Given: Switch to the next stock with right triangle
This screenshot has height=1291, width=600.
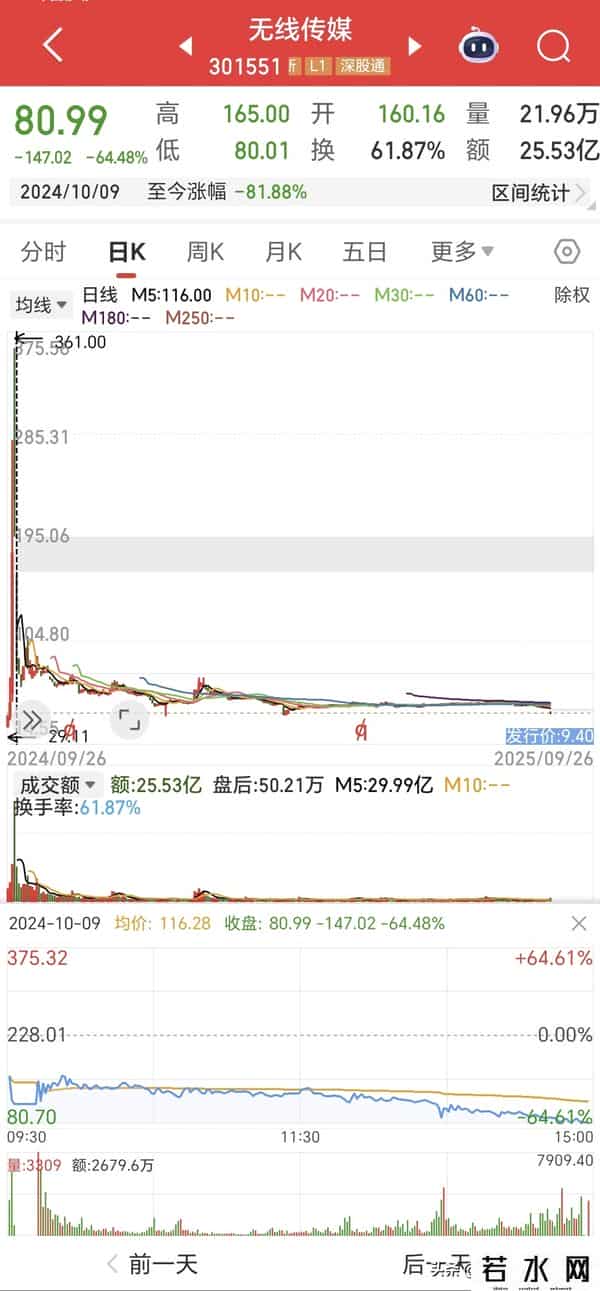Looking at the screenshot, I should click(415, 46).
